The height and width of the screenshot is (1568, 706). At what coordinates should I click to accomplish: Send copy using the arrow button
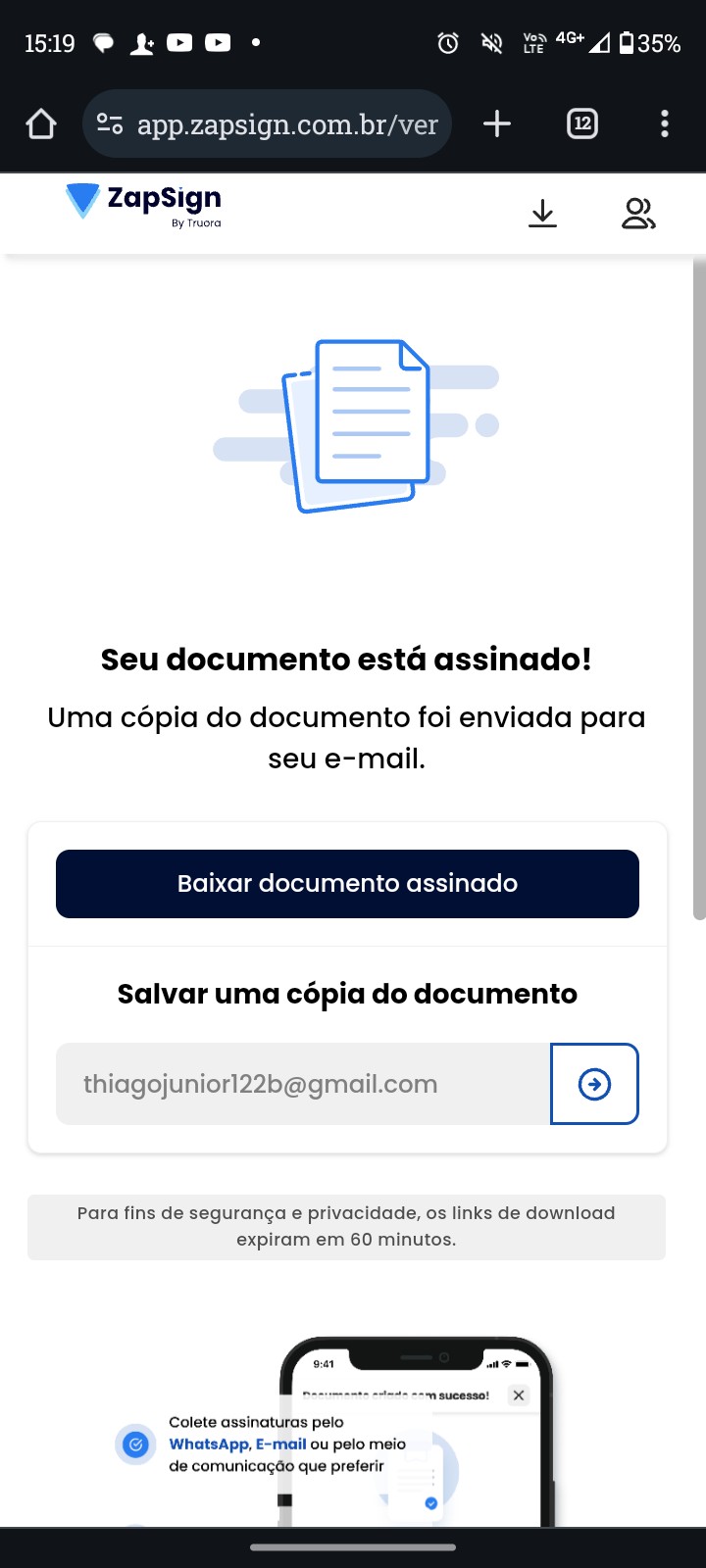click(594, 1084)
